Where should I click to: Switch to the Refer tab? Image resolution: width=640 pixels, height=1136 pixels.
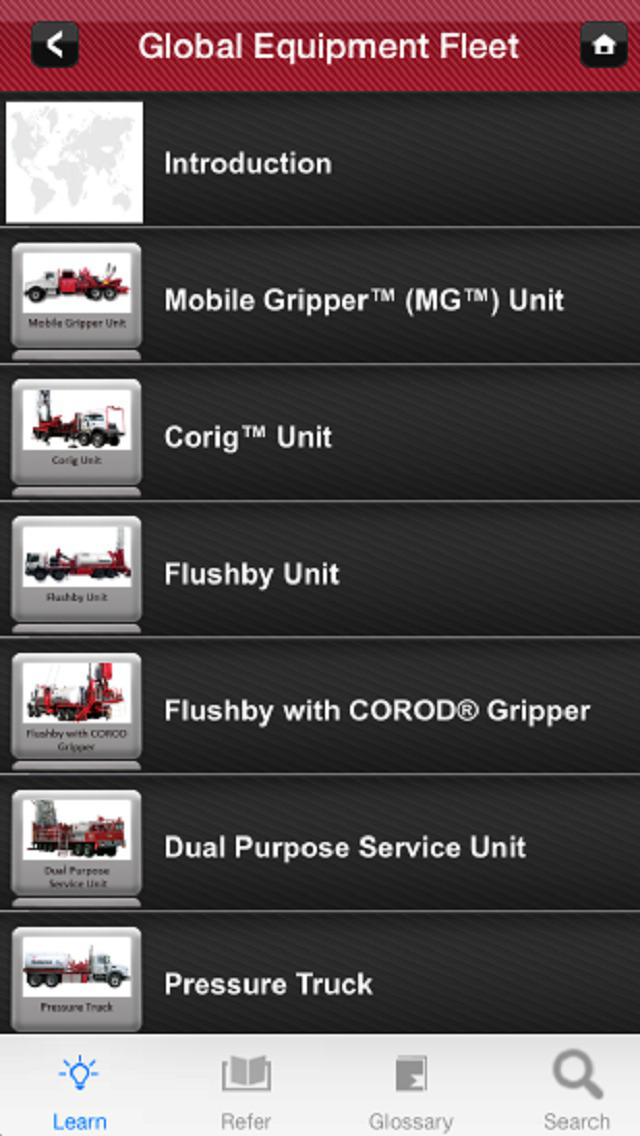246,1090
